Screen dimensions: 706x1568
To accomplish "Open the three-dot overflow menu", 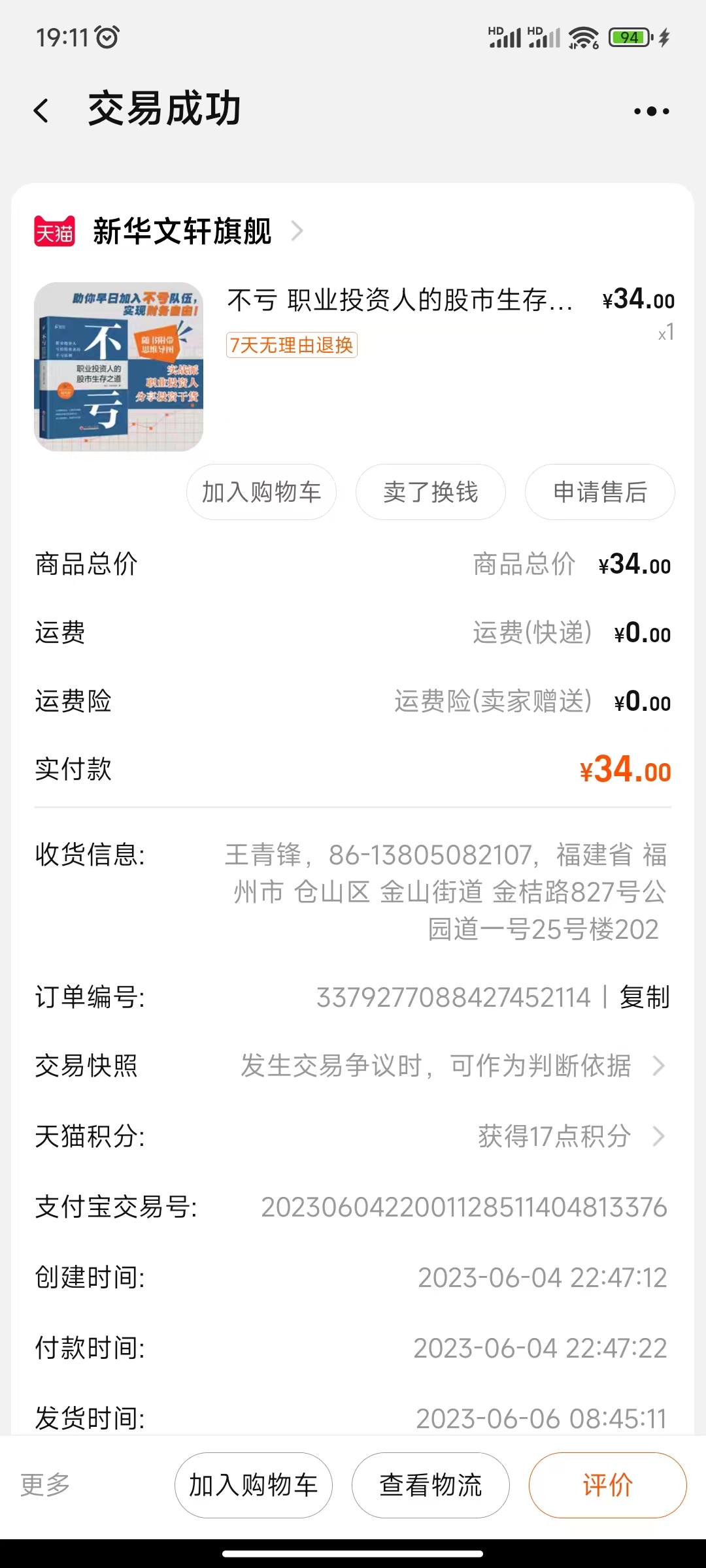I will 651,111.
